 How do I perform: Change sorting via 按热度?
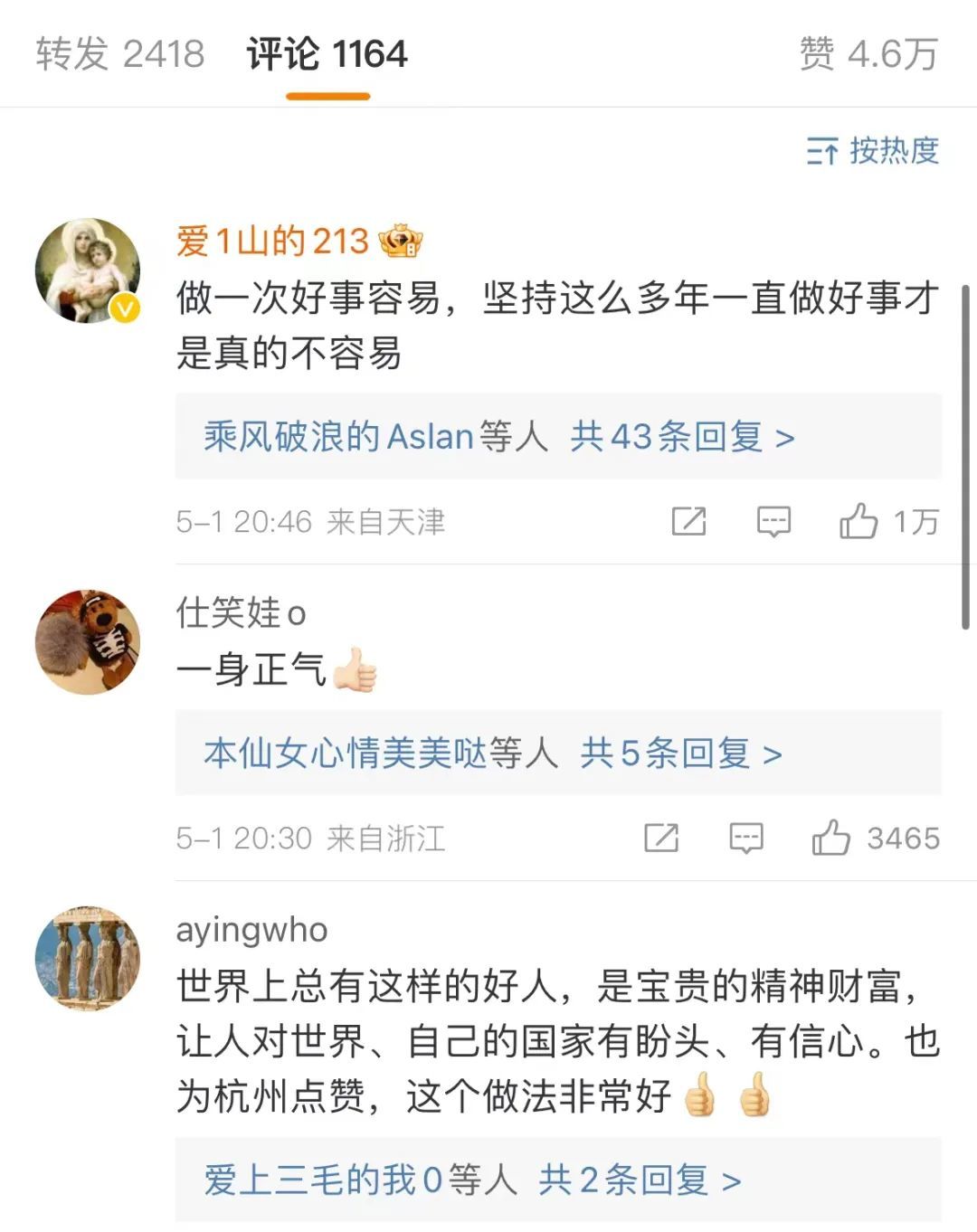[x=873, y=151]
